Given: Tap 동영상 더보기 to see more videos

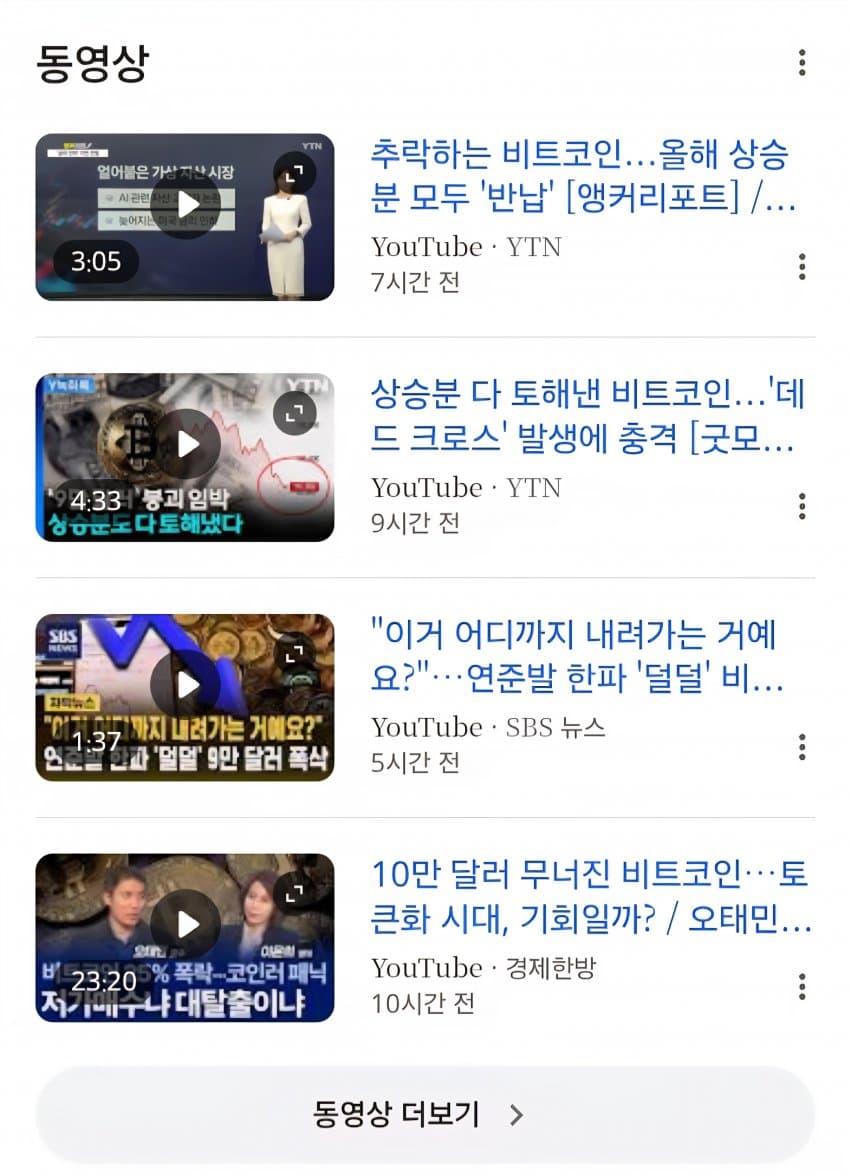Looking at the screenshot, I should point(425,1114).
